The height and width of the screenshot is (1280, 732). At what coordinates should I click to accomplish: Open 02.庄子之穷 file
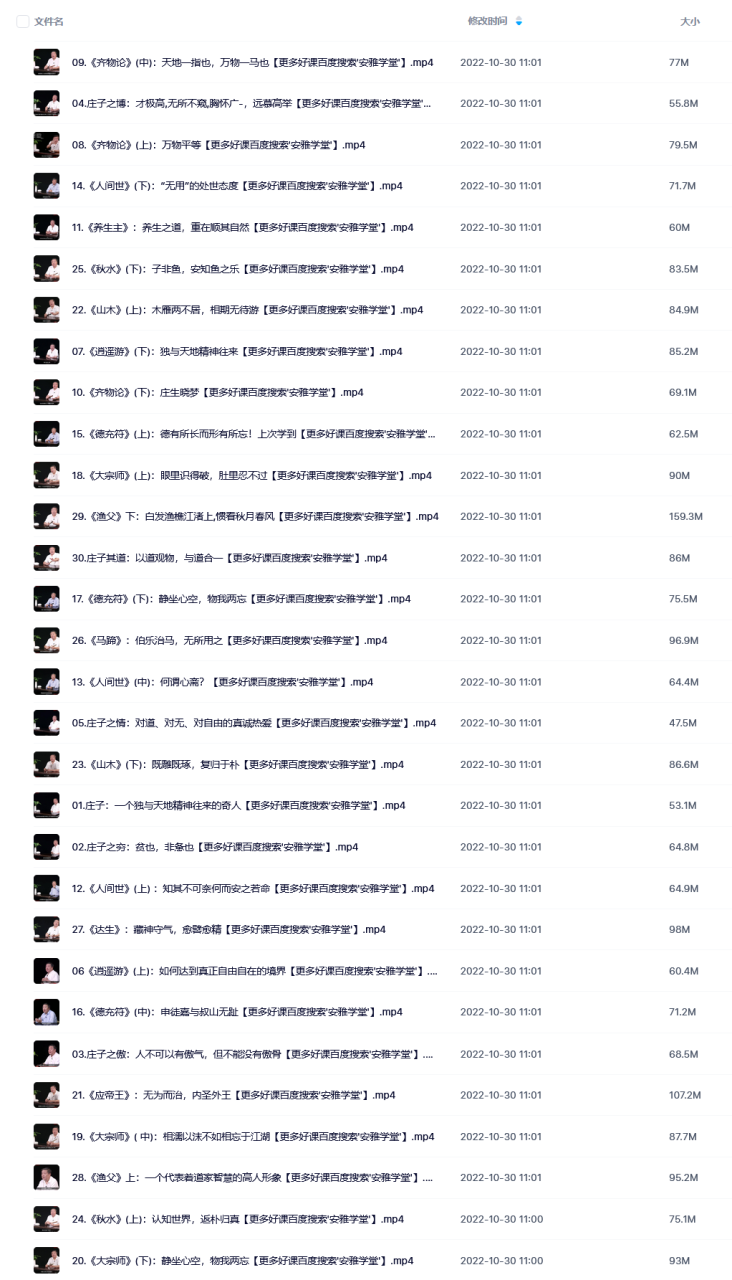tap(215, 847)
